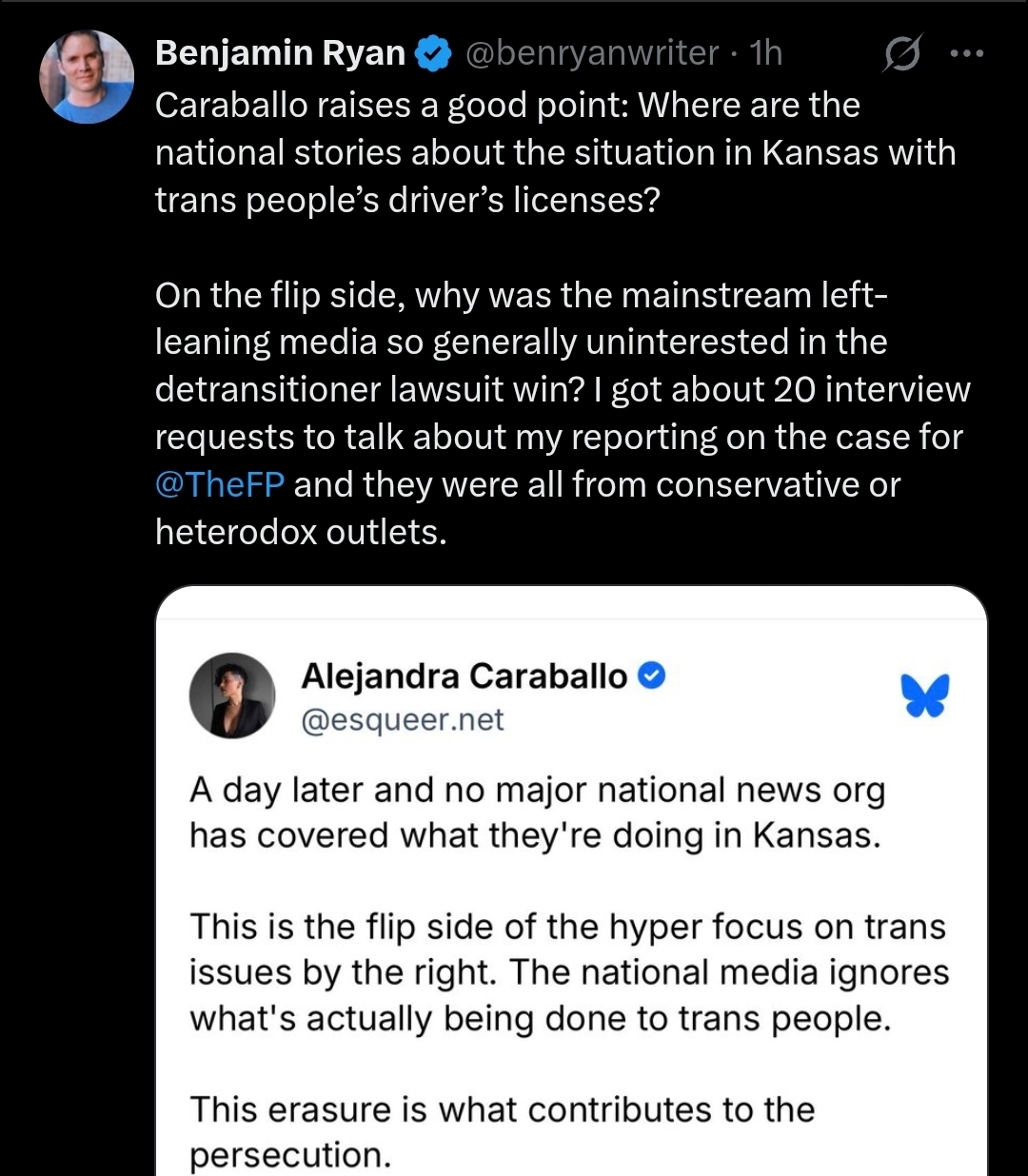
Task: Open Benjamin Ryan's profile from his name
Action: coord(280,53)
